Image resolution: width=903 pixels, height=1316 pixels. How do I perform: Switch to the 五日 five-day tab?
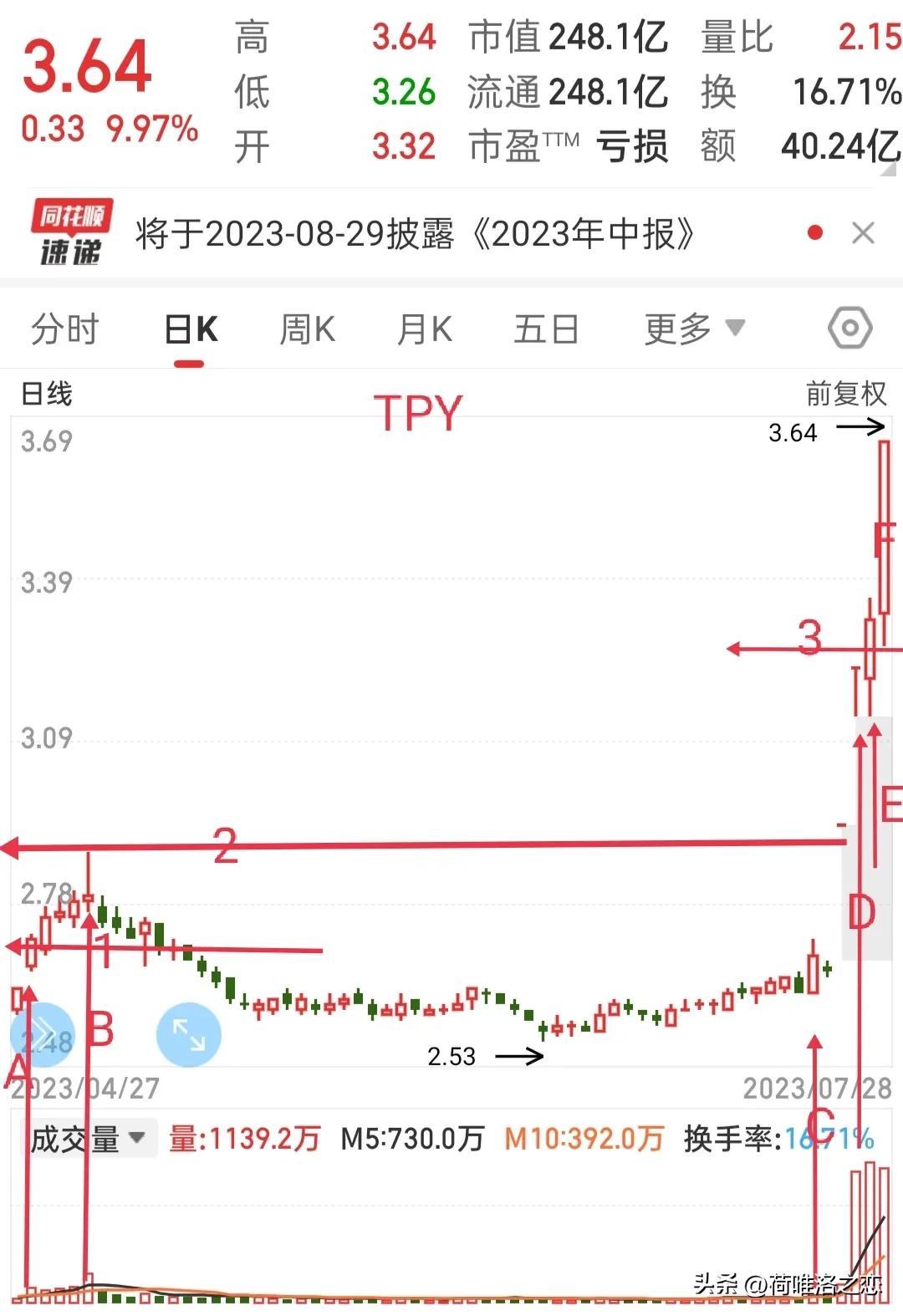pos(546,328)
